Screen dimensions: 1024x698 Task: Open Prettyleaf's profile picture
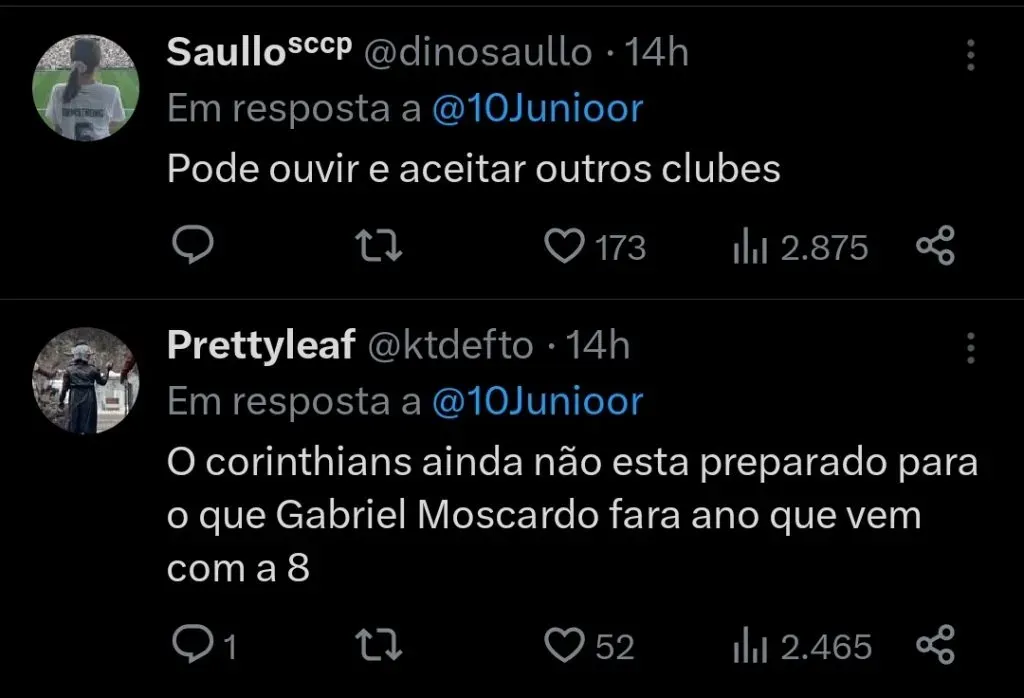pyautogui.click(x=86, y=381)
